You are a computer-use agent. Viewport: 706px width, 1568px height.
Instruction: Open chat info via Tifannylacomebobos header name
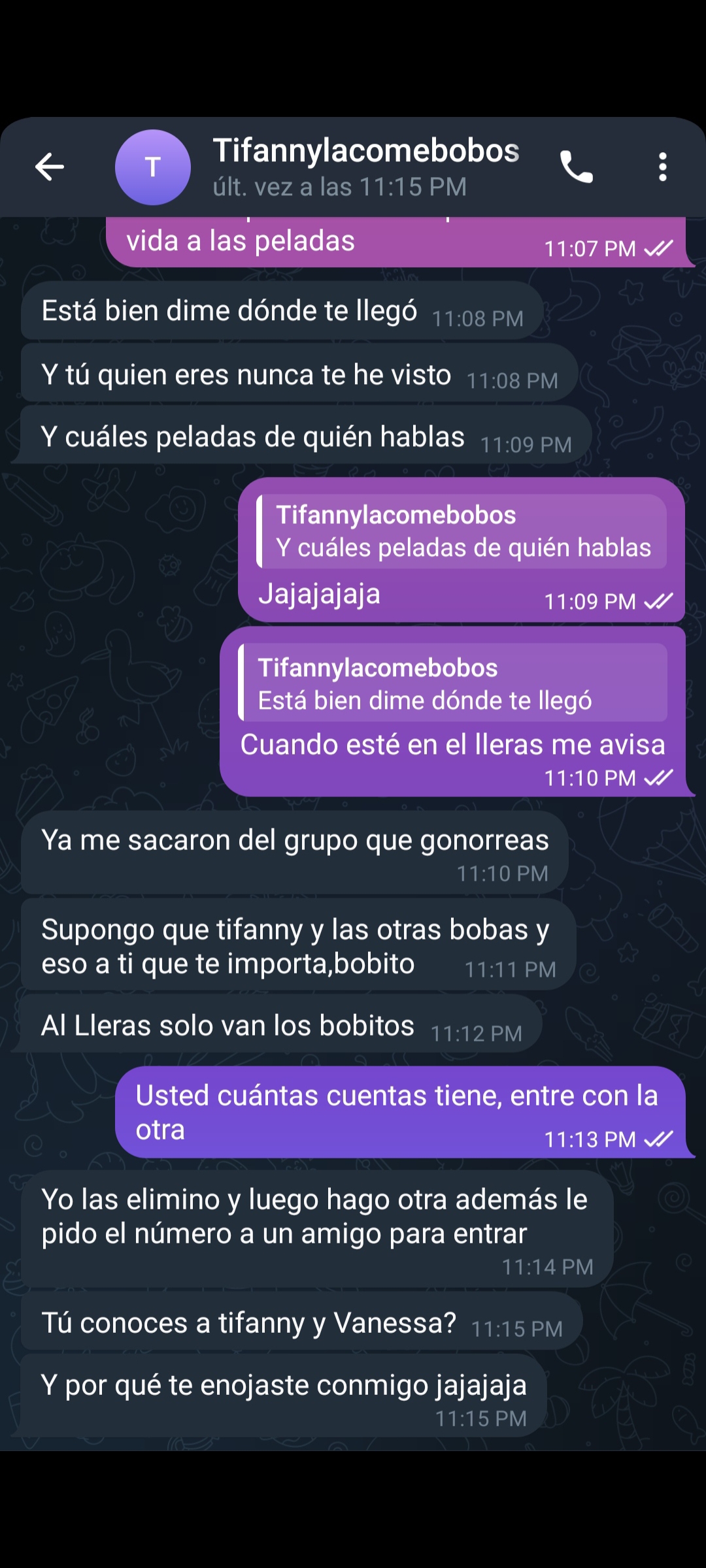[x=366, y=151]
